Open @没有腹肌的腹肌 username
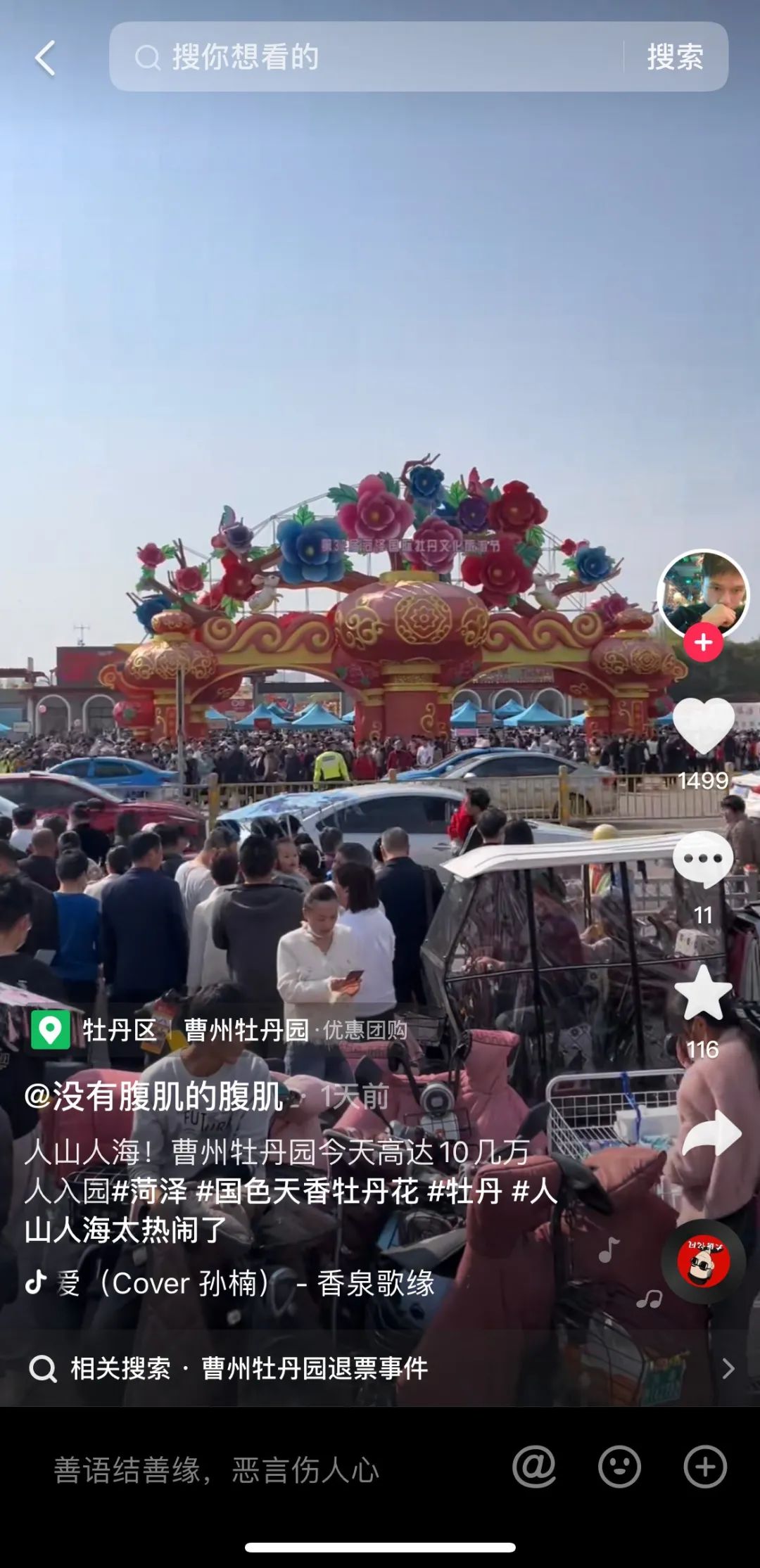This screenshot has height=1568, width=760. [153, 1097]
